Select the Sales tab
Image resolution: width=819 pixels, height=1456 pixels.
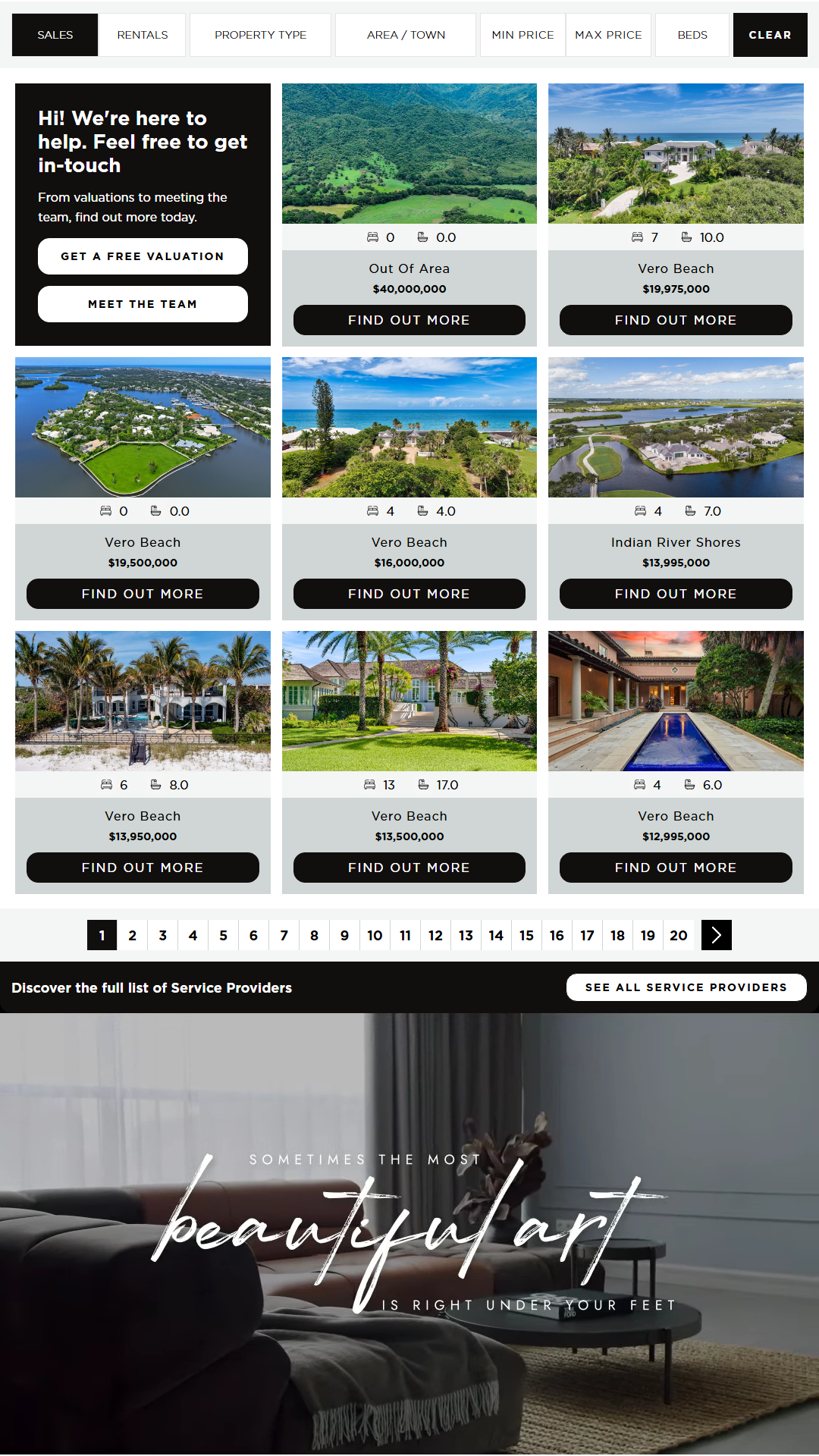(x=55, y=35)
